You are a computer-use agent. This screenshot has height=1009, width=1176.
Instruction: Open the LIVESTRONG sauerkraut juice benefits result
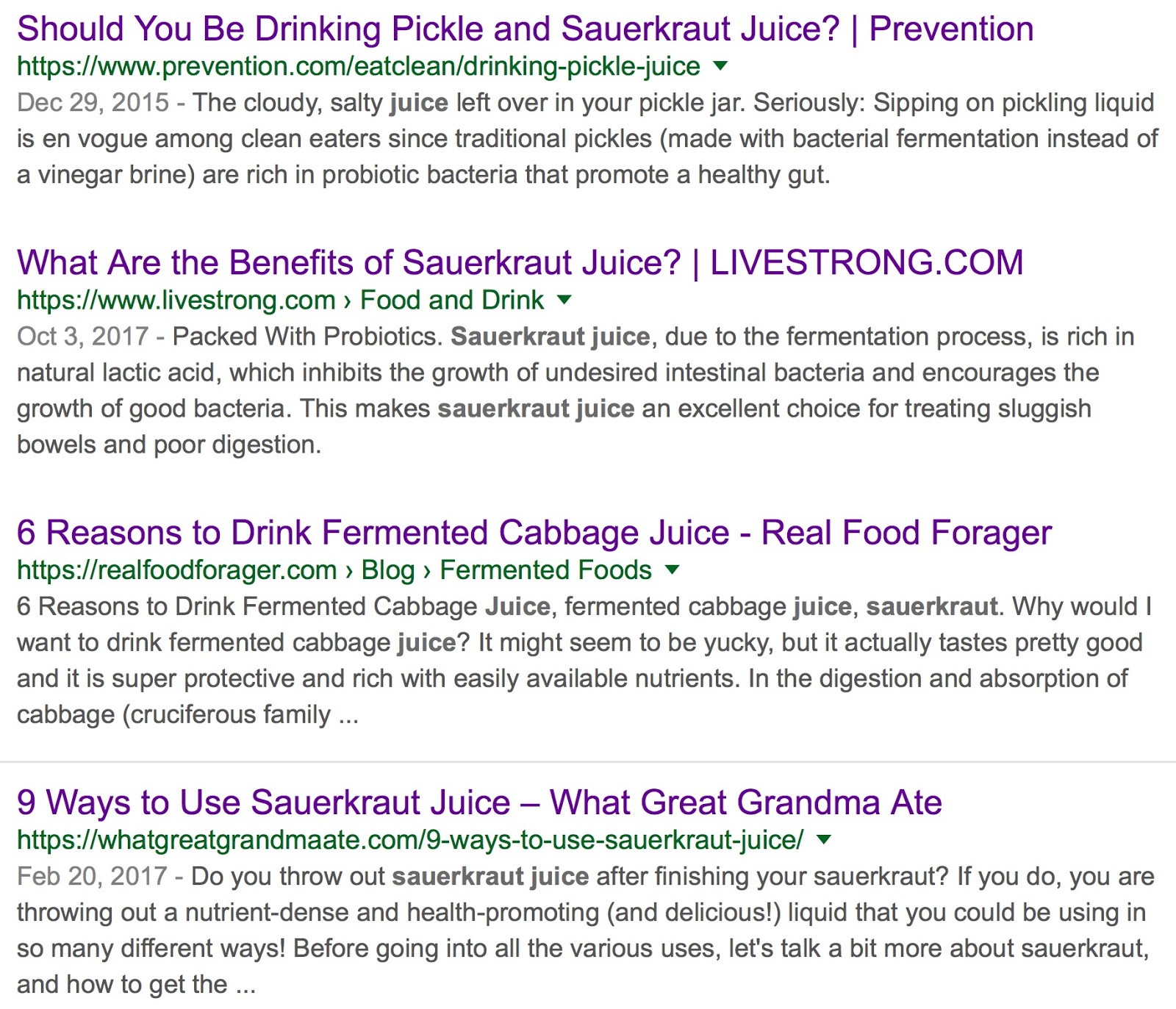tap(520, 263)
